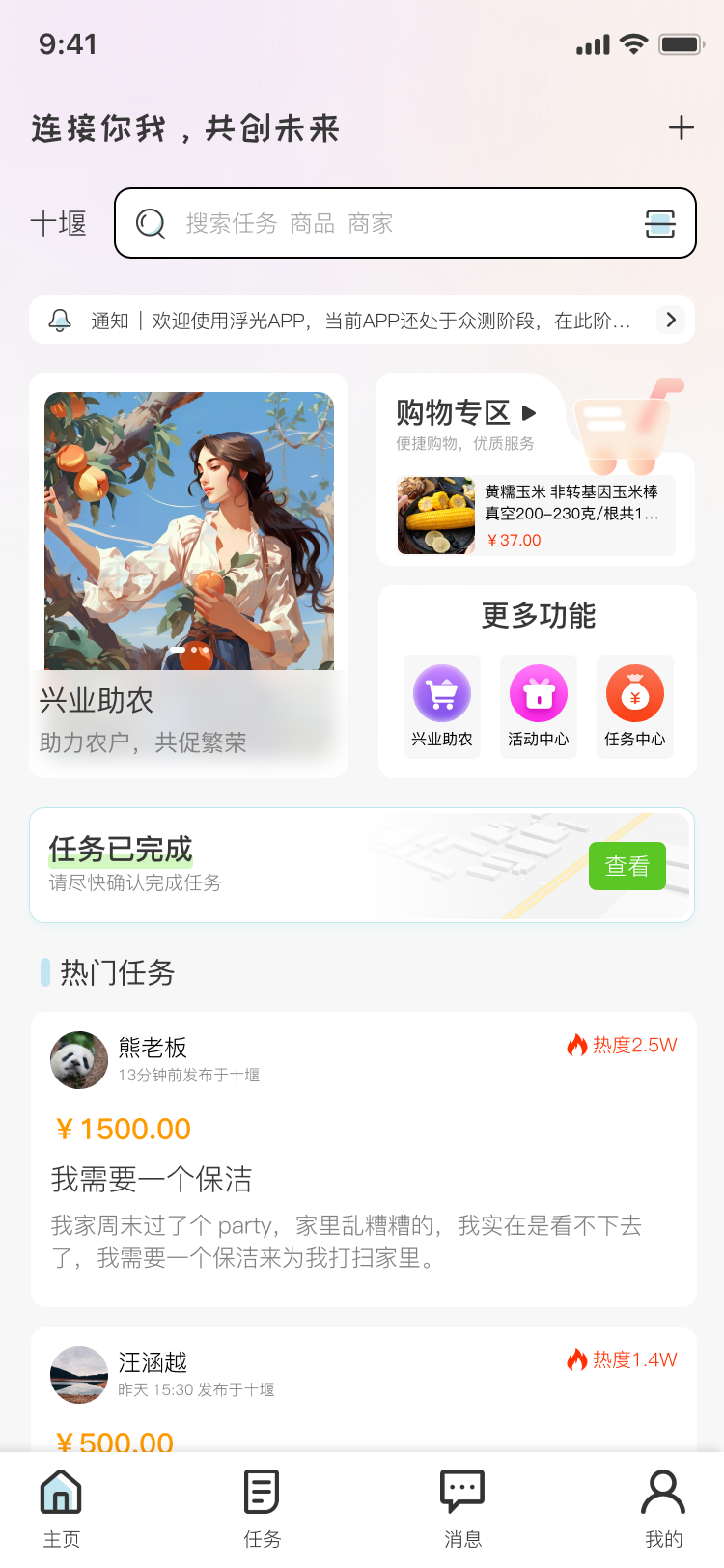724x1568 pixels.
Task: Expand the notification banner arrow
Action: [671, 320]
